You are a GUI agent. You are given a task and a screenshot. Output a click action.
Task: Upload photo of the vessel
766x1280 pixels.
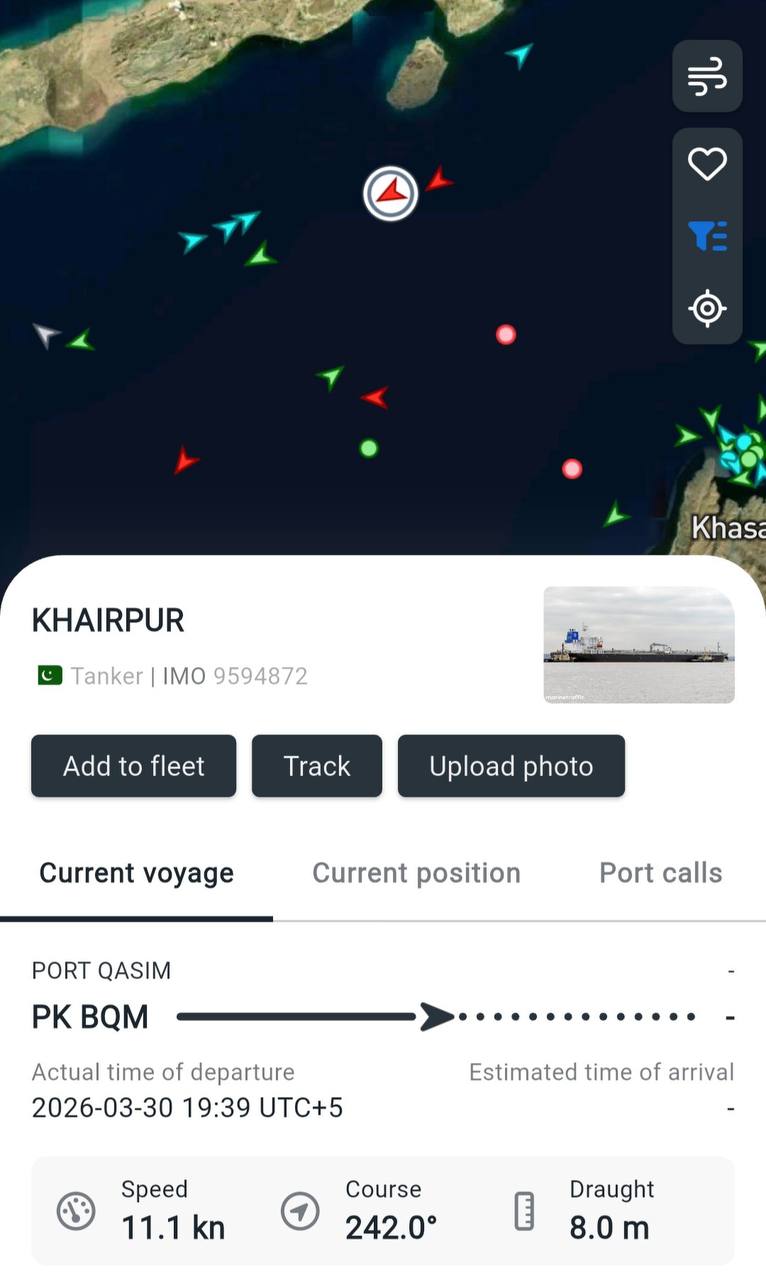(511, 766)
